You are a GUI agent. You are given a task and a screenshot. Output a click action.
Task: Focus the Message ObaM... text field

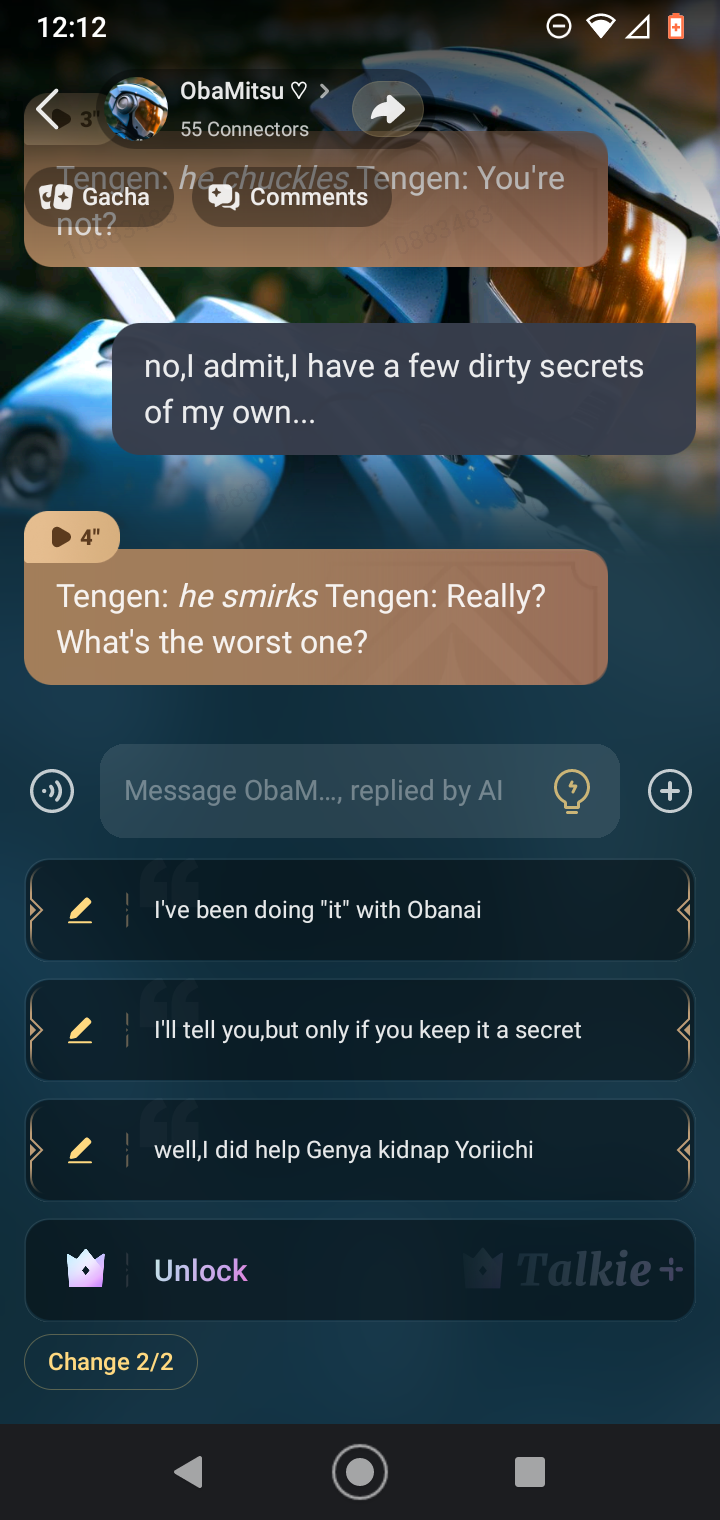point(314,791)
